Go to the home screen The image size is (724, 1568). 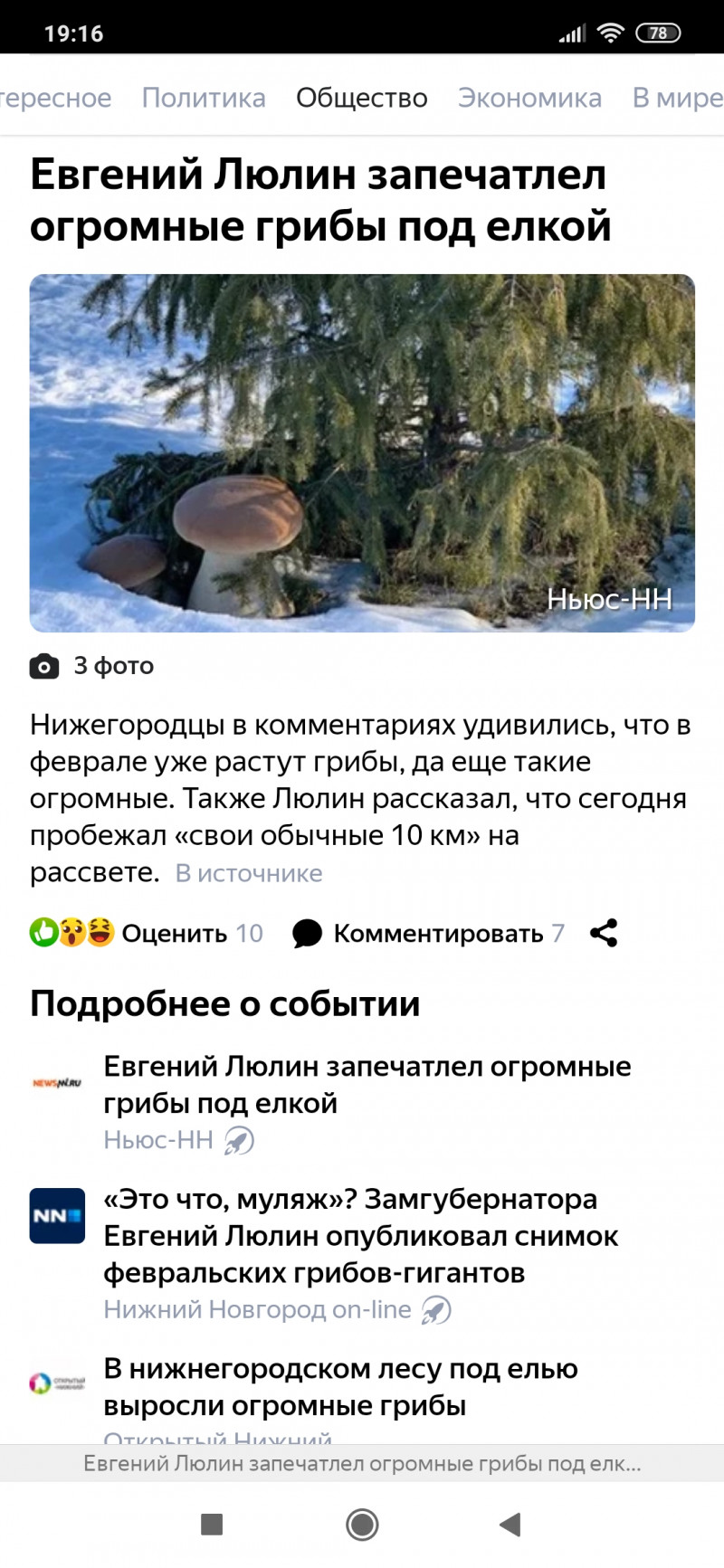click(x=362, y=1525)
